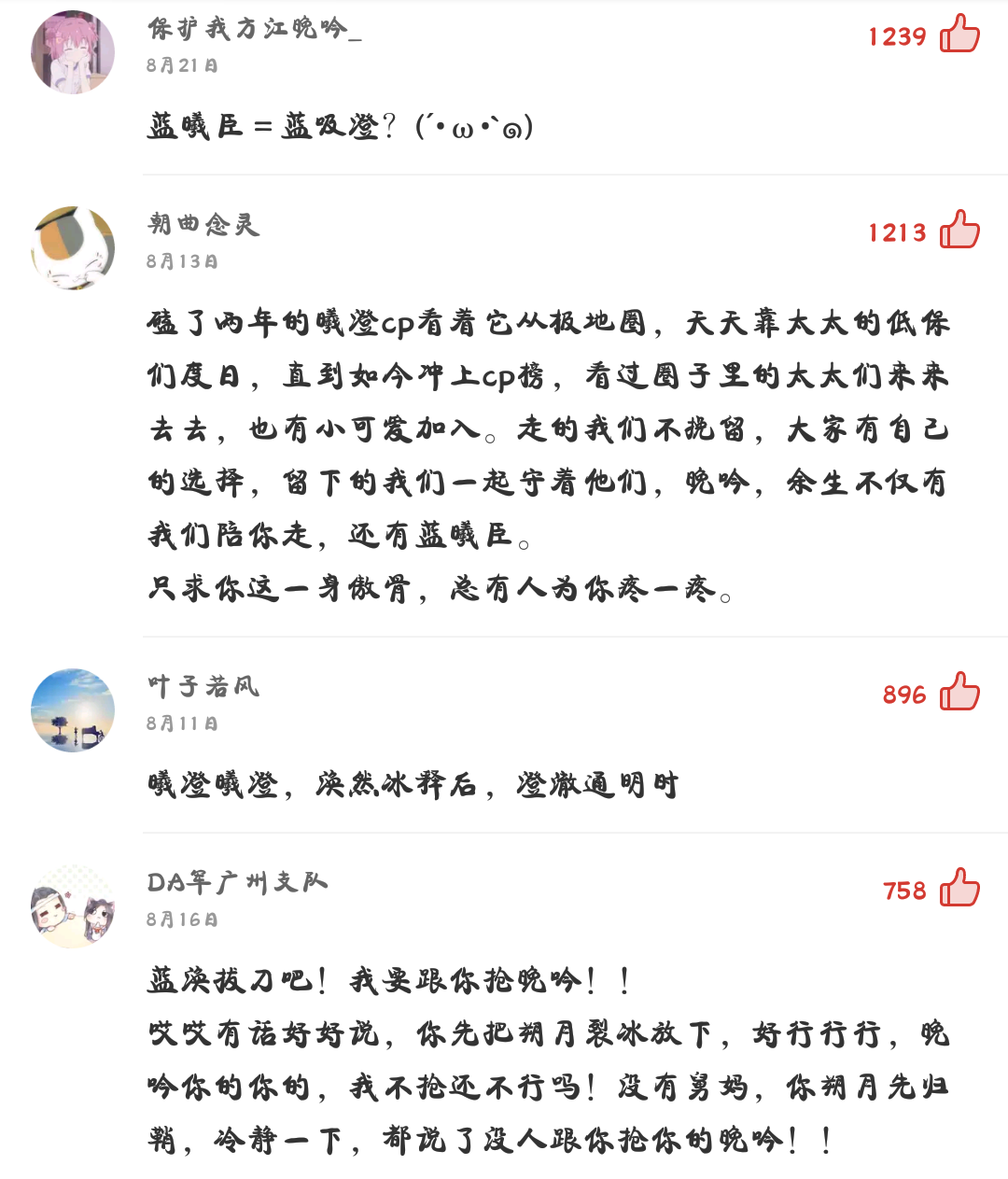Click the like count 758

click(902, 891)
